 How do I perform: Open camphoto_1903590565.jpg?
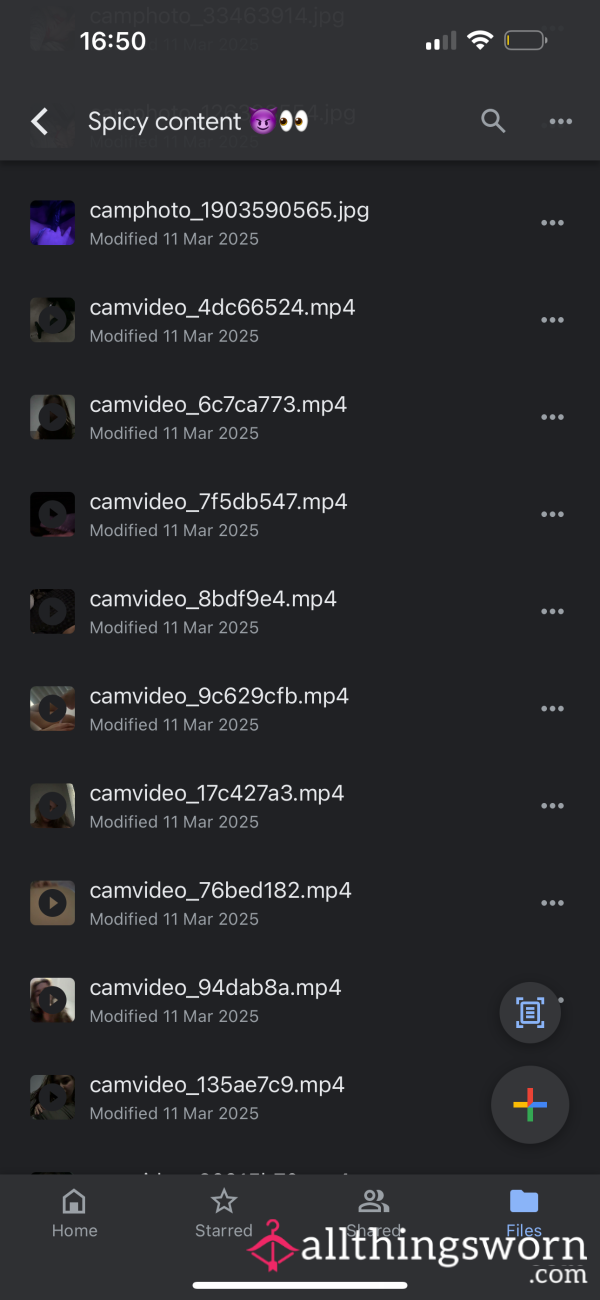click(x=300, y=223)
